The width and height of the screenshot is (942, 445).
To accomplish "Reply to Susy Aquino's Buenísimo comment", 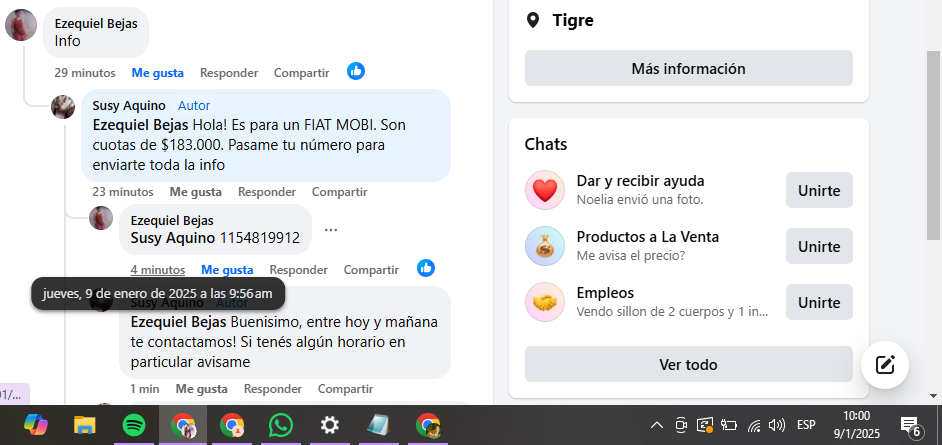I will 273,388.
